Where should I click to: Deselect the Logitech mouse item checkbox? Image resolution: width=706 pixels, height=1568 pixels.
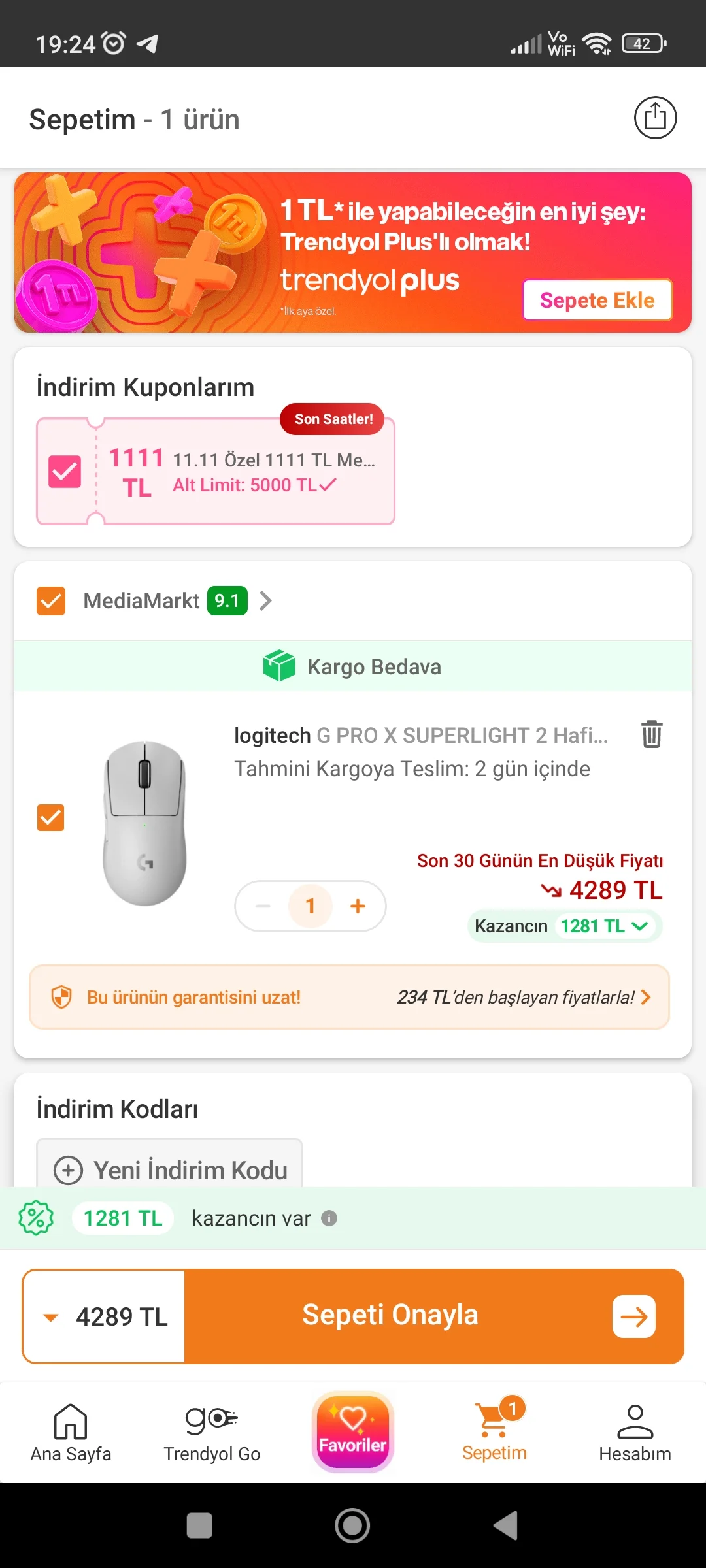coord(51,818)
